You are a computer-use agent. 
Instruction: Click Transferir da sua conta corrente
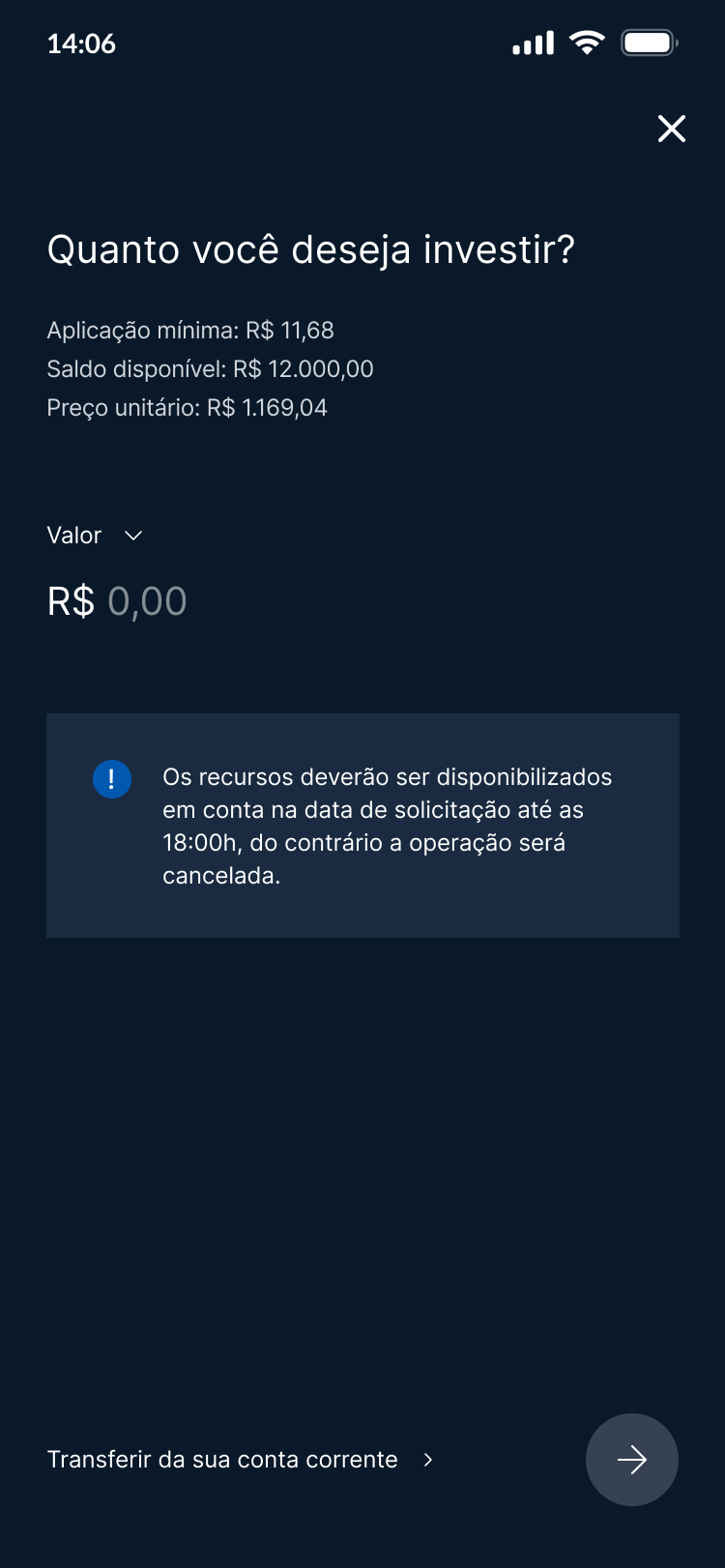[222, 1460]
